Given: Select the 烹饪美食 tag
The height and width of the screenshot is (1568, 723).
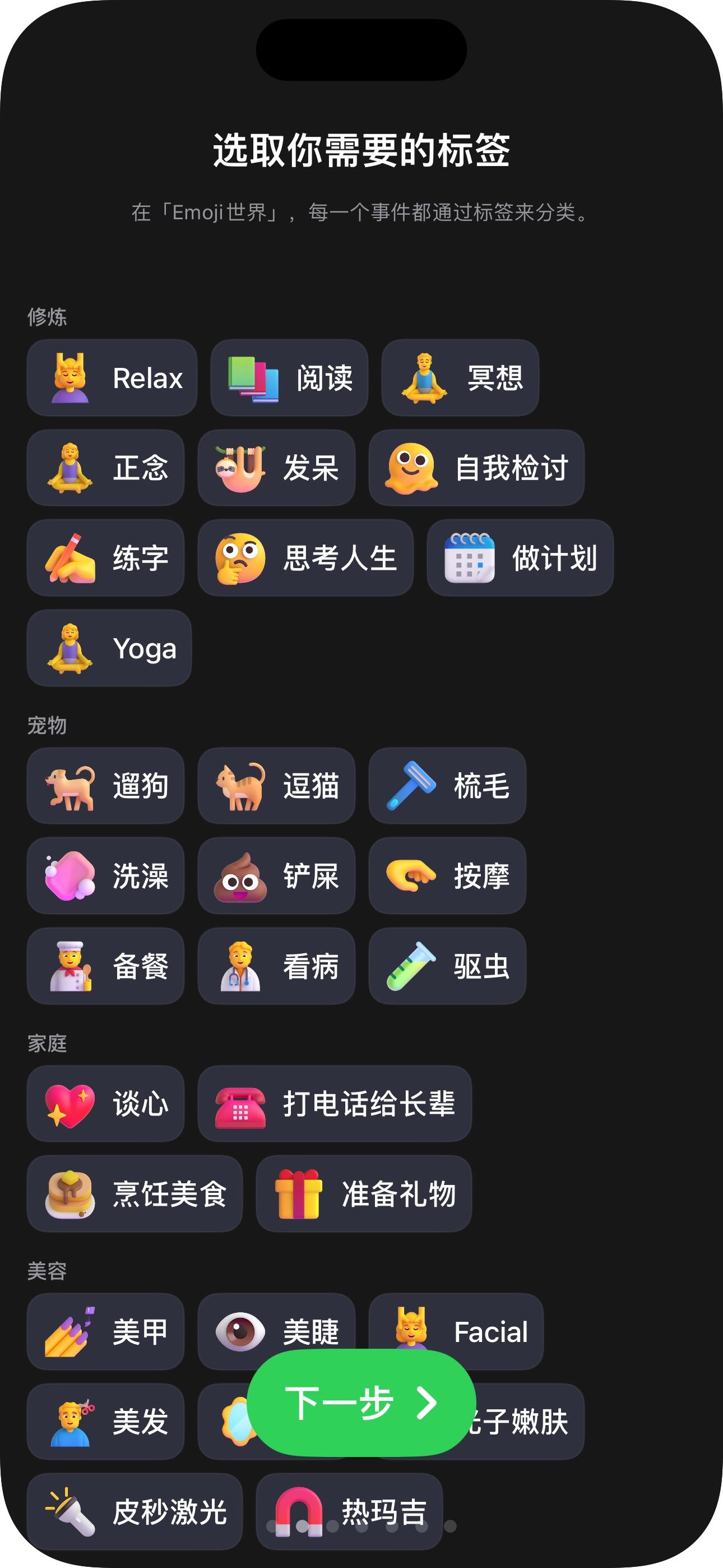Looking at the screenshot, I should click(x=135, y=1193).
